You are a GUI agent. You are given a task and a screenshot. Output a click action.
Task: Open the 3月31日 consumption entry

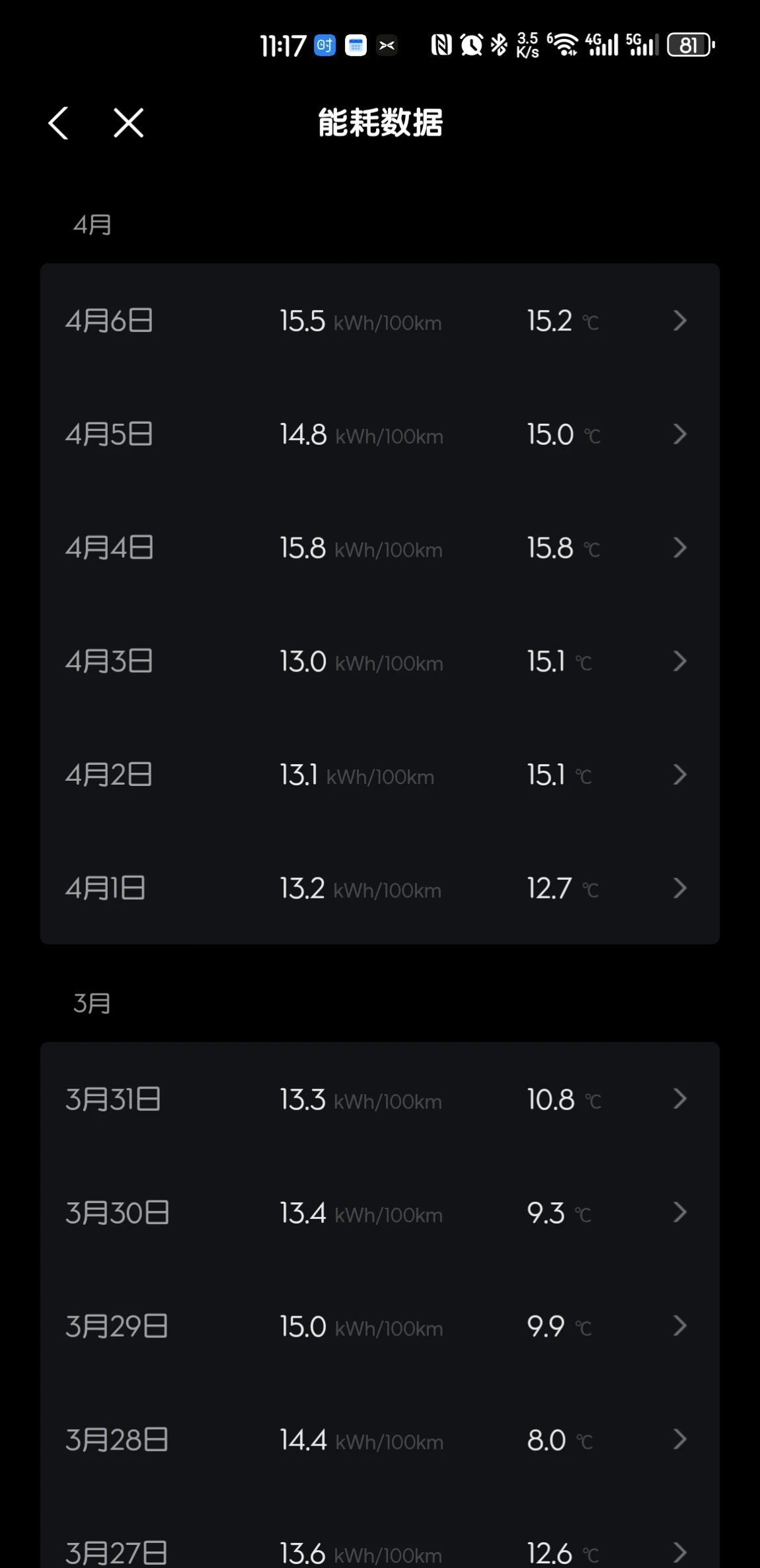[380, 1099]
